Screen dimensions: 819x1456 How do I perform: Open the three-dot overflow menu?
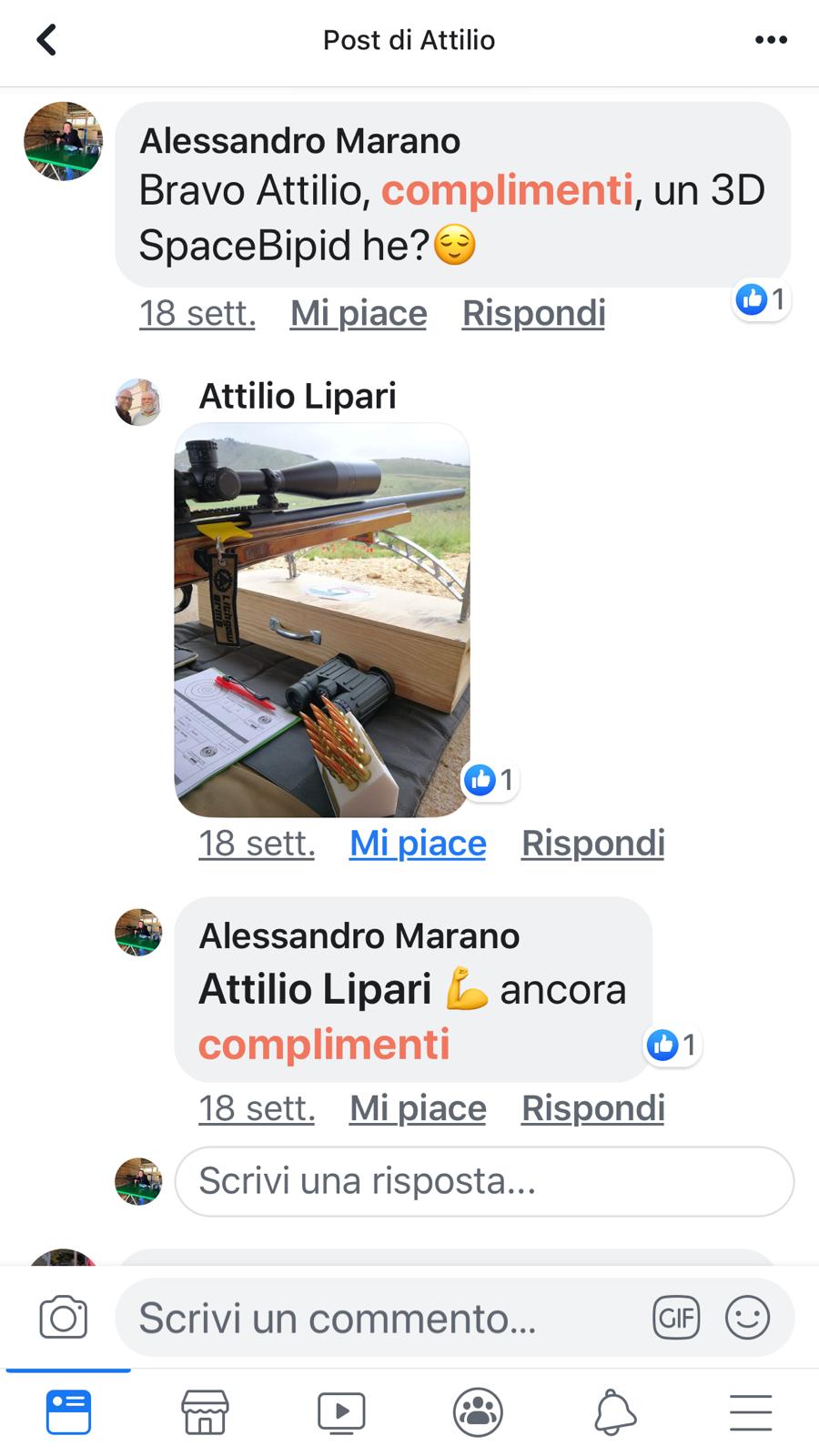click(x=770, y=40)
